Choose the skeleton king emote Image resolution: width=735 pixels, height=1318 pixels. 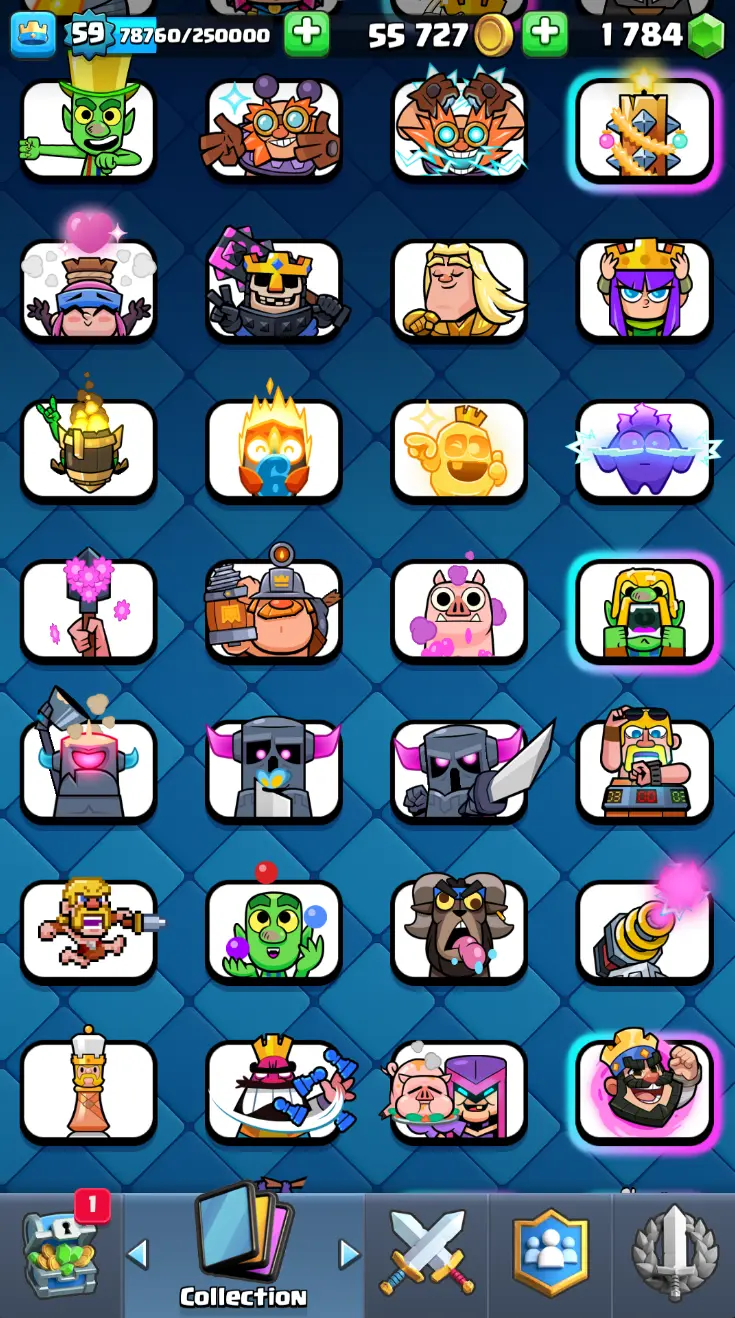click(274, 290)
